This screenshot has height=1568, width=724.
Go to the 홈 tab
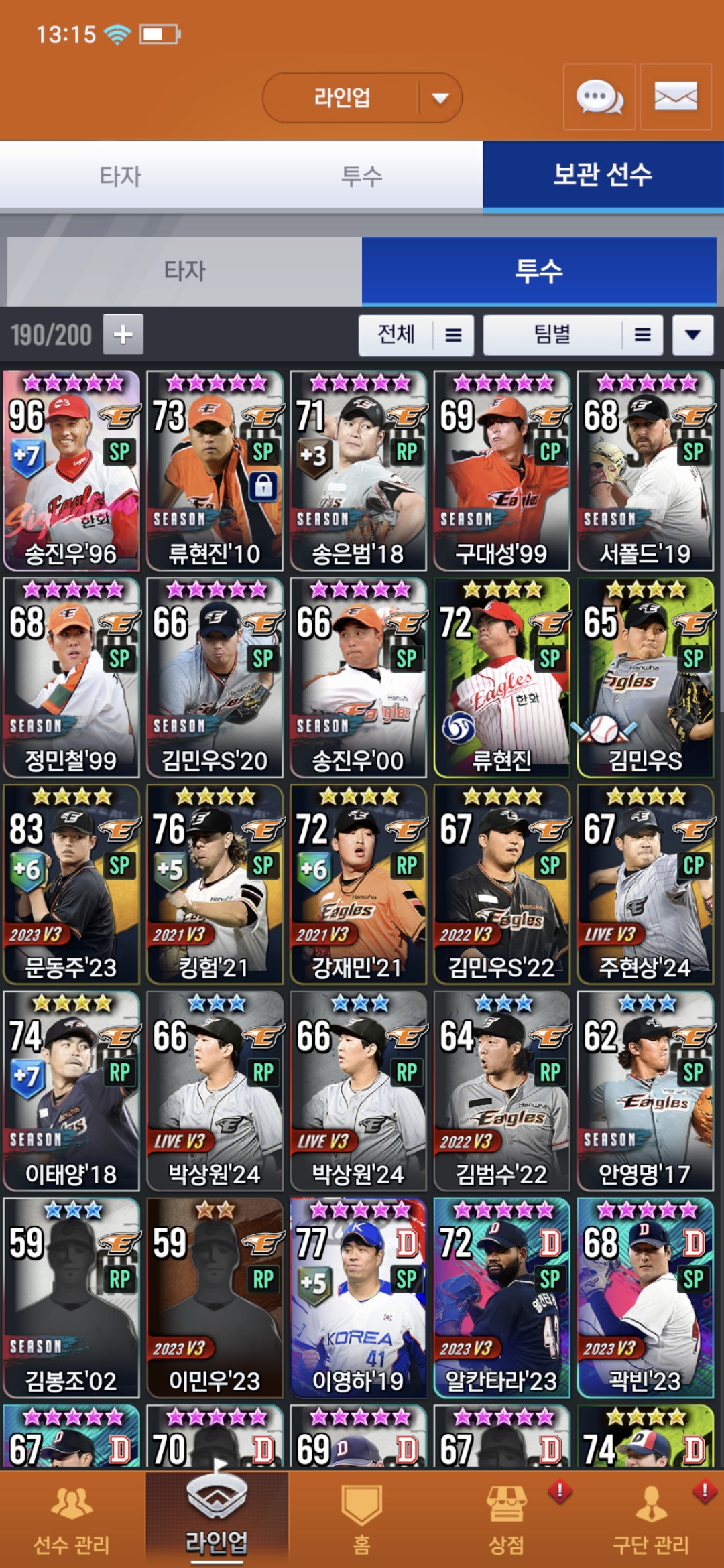(x=361, y=1520)
